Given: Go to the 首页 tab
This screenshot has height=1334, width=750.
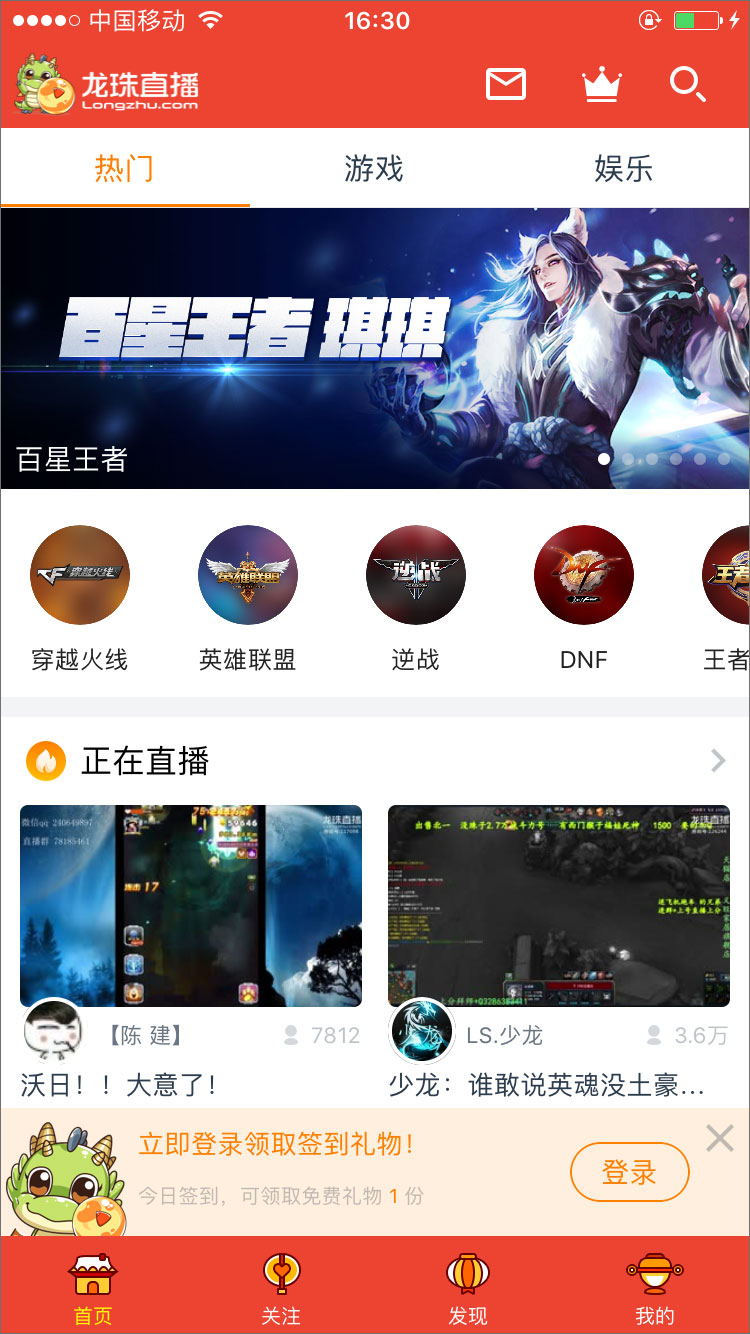Looking at the screenshot, I should (x=93, y=1290).
